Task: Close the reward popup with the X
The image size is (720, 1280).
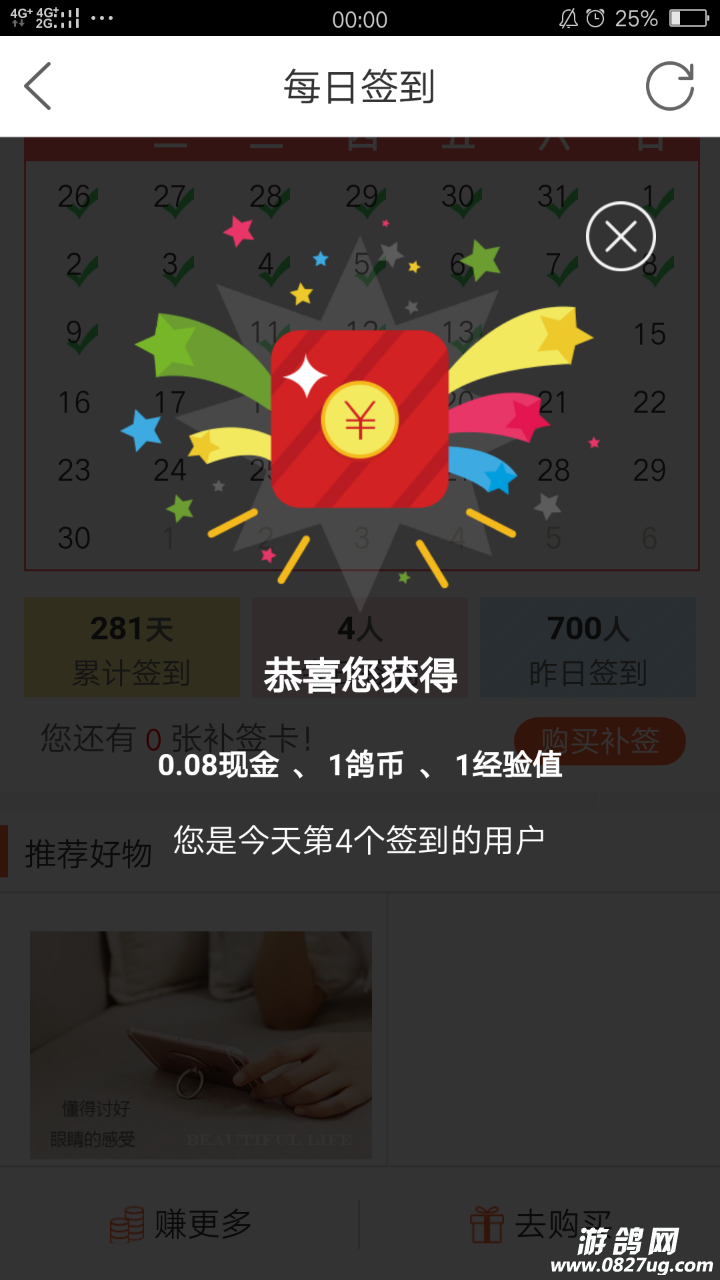Action: click(620, 237)
